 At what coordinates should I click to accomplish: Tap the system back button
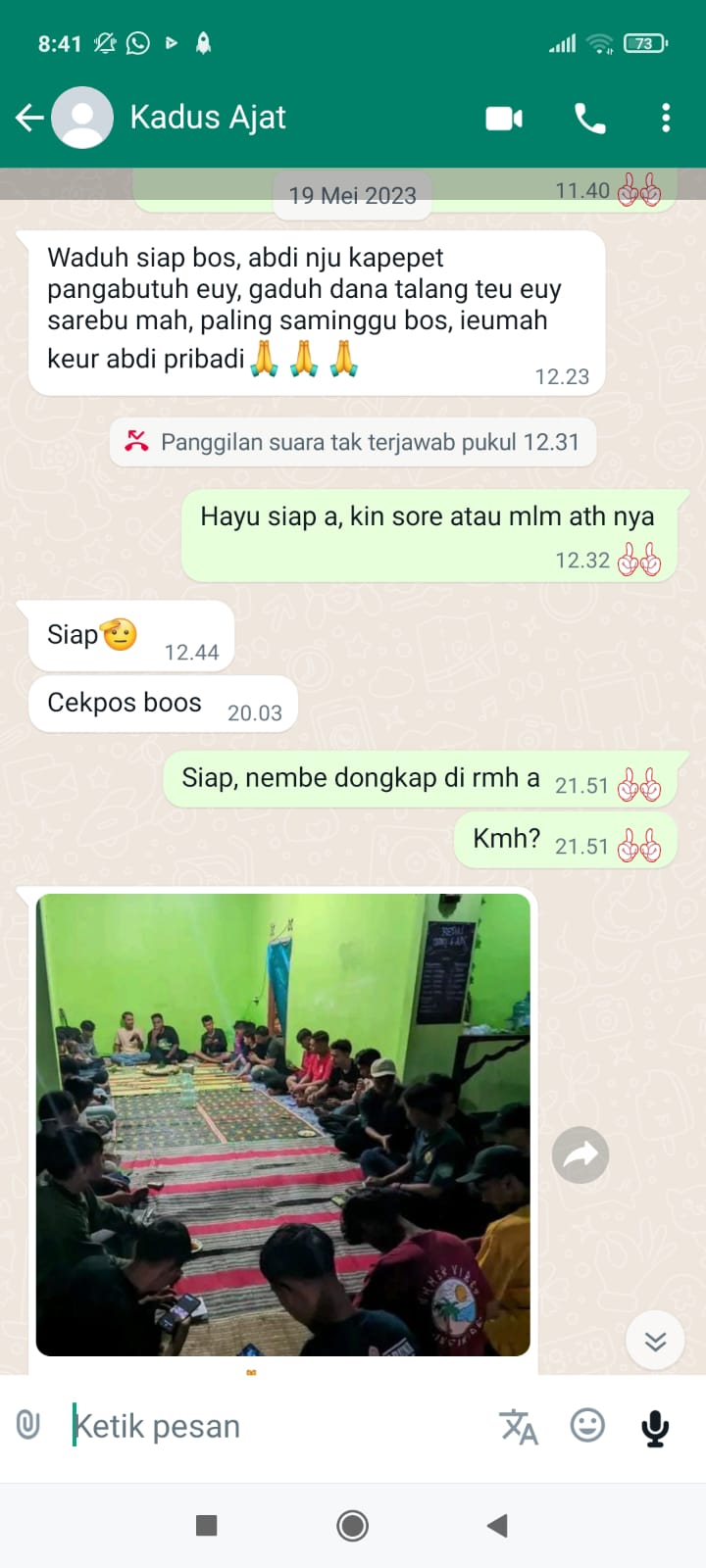497,1525
